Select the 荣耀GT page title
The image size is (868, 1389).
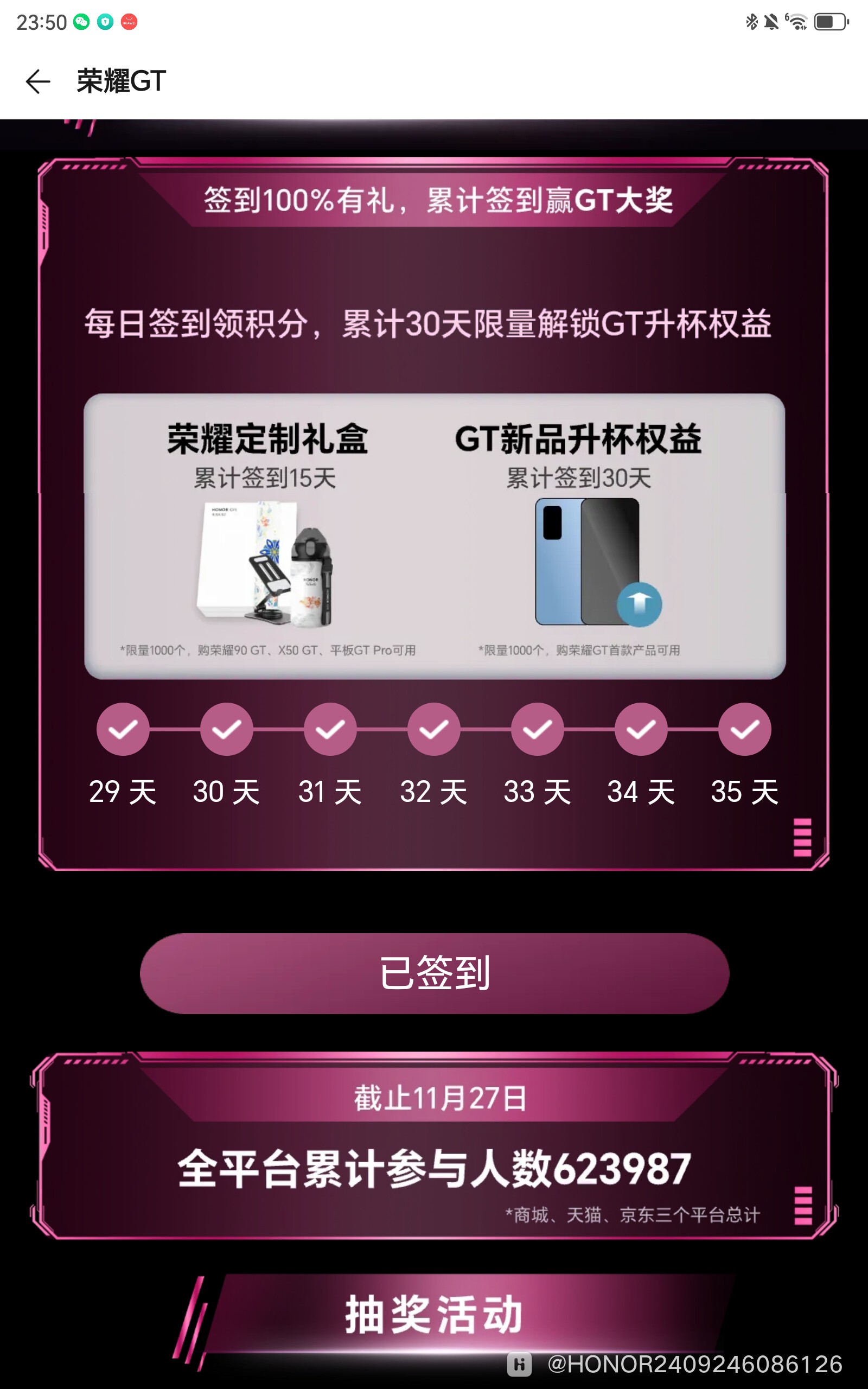(x=119, y=81)
